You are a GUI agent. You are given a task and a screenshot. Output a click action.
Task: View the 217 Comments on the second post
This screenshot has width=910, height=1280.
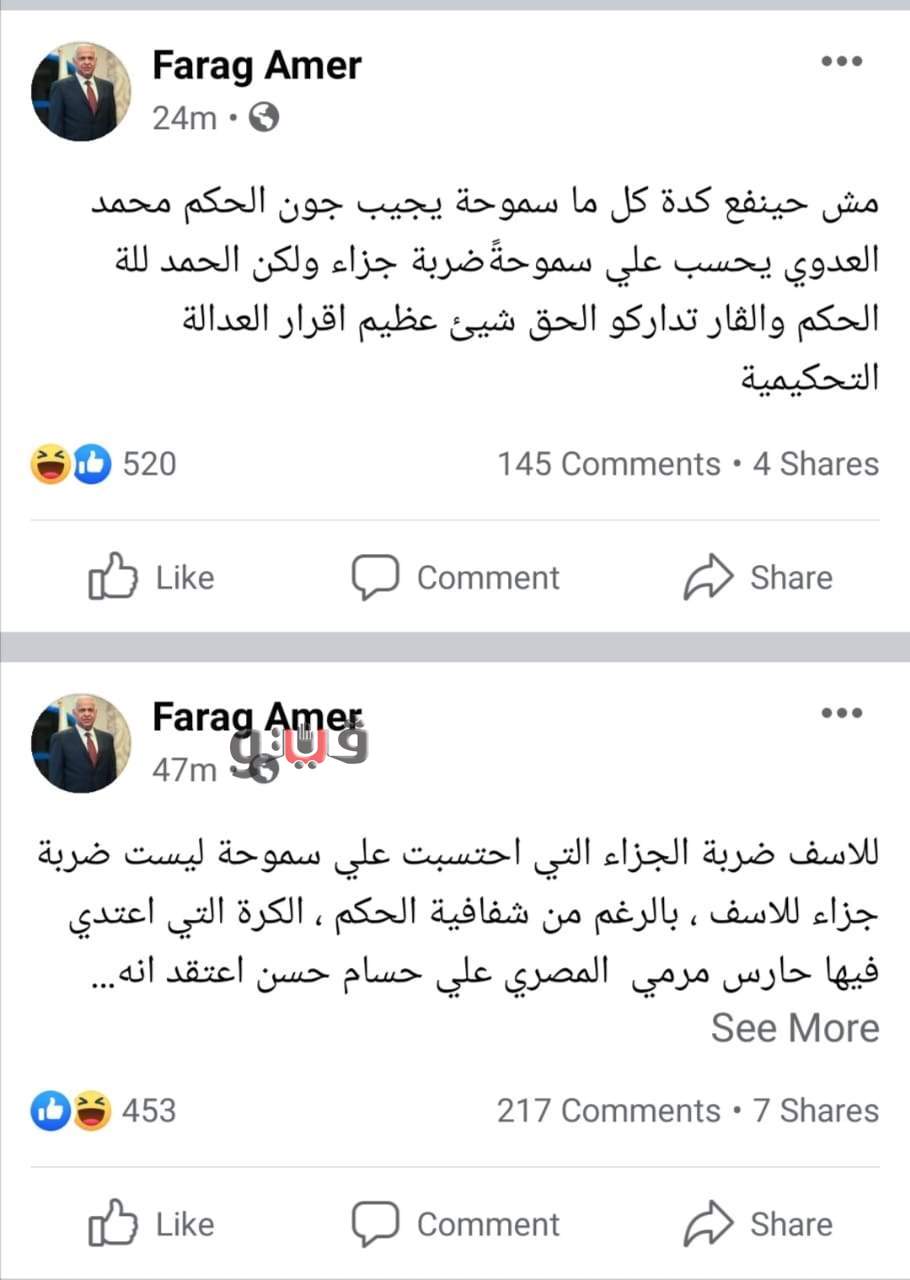[609, 1110]
